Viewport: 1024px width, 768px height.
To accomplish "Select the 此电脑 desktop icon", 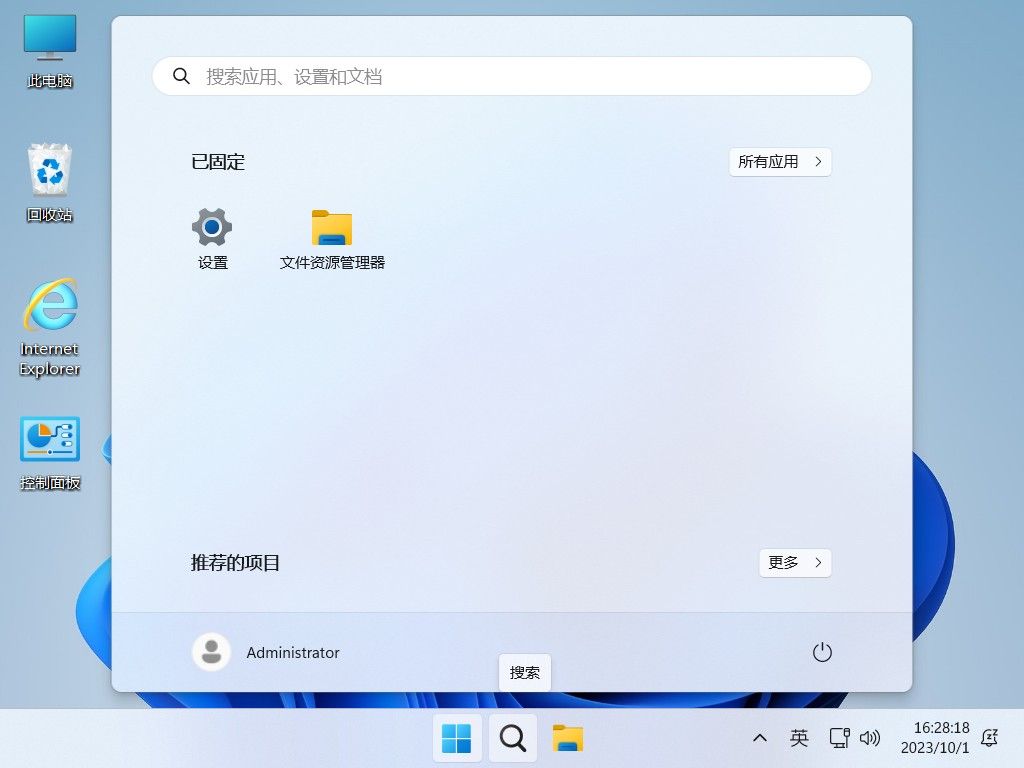I will [x=50, y=50].
